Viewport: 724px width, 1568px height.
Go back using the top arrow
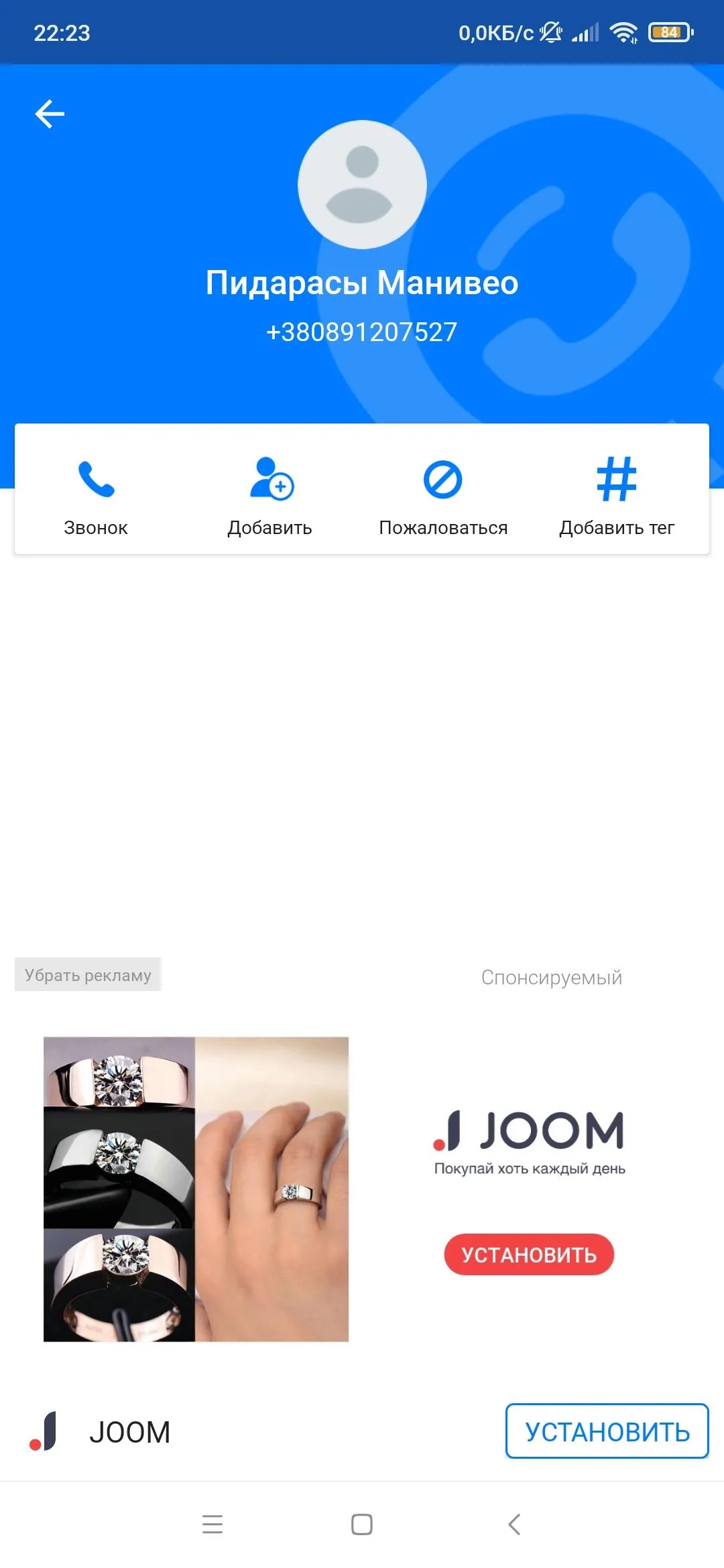point(50,114)
